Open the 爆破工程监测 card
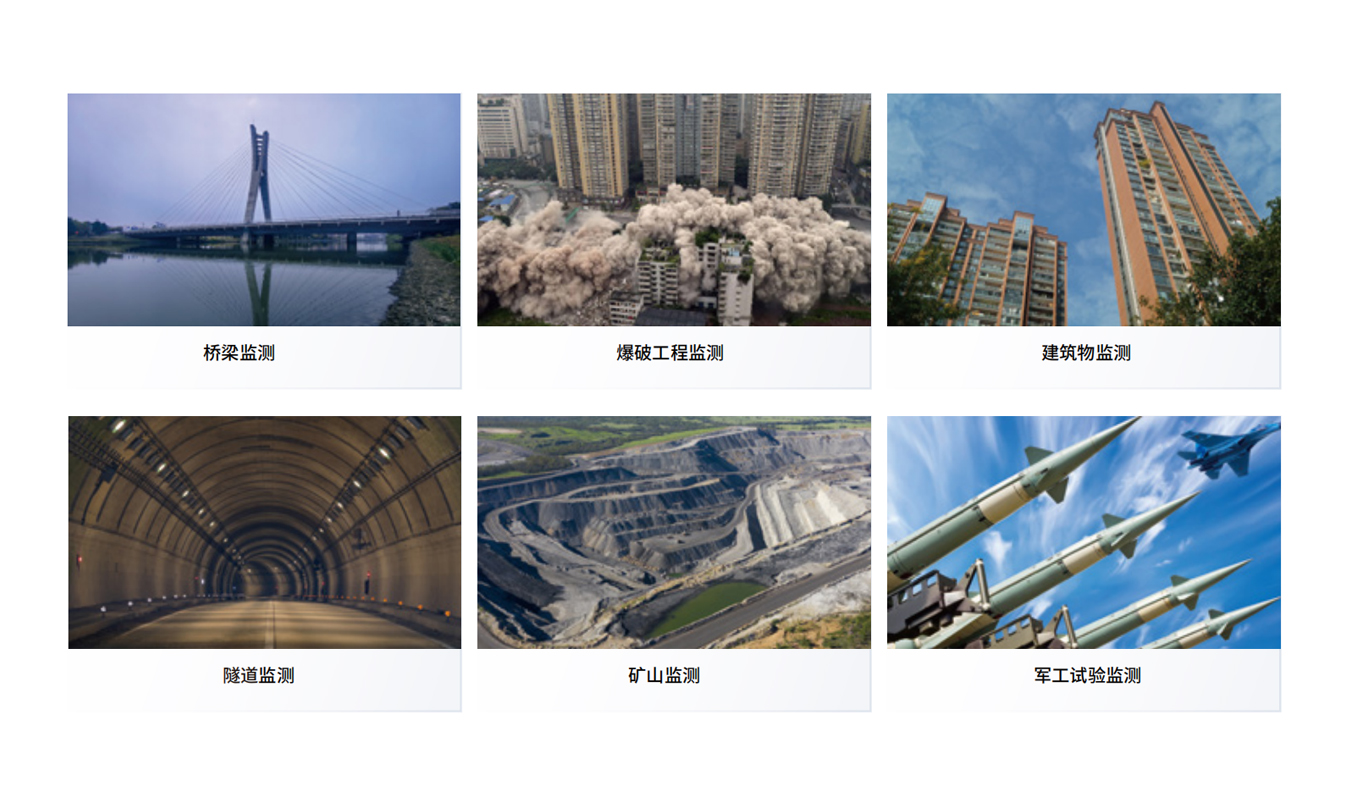Image resolution: width=1353 pixels, height=800 pixels. click(x=673, y=240)
